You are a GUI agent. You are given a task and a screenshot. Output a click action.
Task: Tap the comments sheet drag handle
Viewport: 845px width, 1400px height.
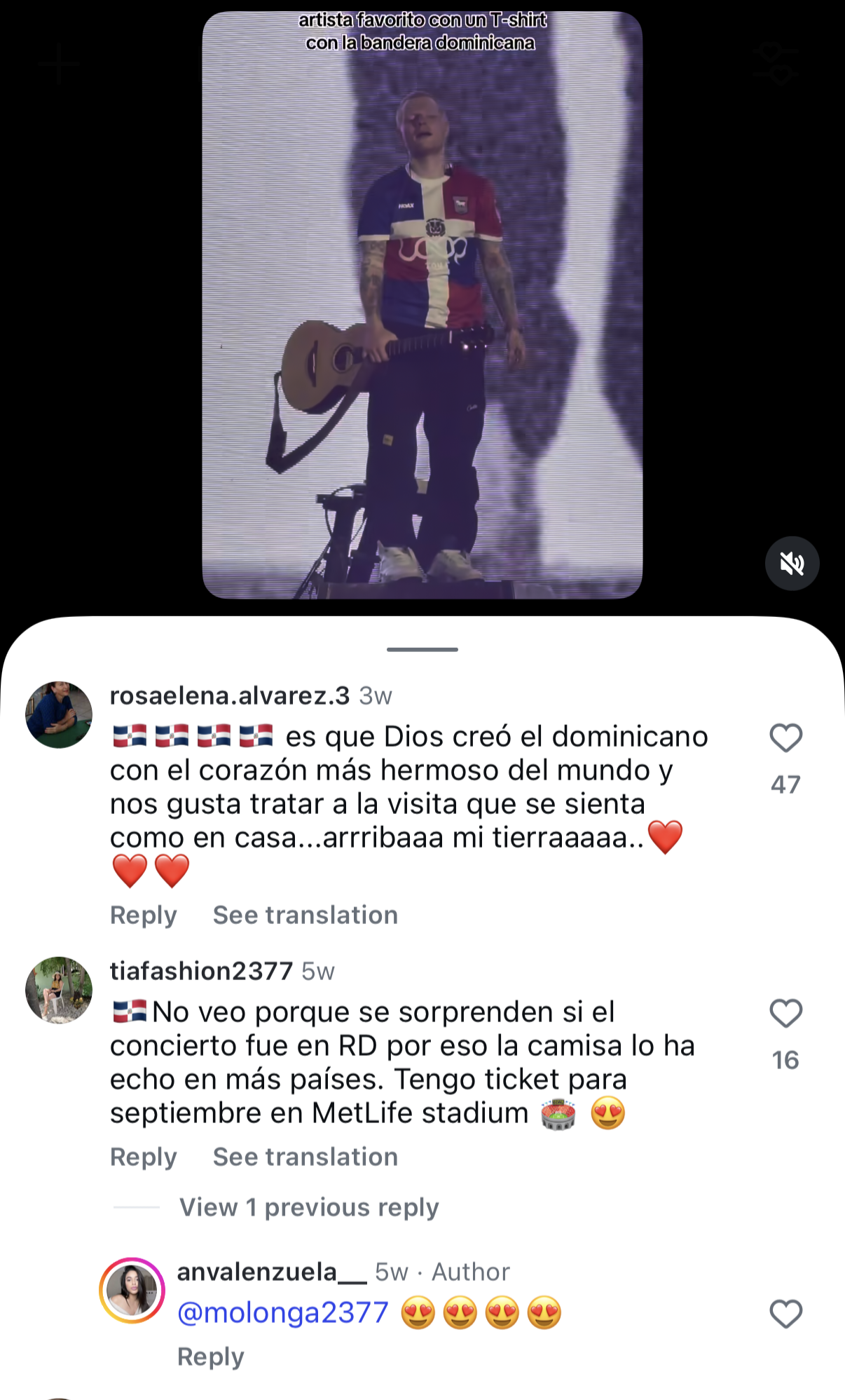click(x=422, y=649)
